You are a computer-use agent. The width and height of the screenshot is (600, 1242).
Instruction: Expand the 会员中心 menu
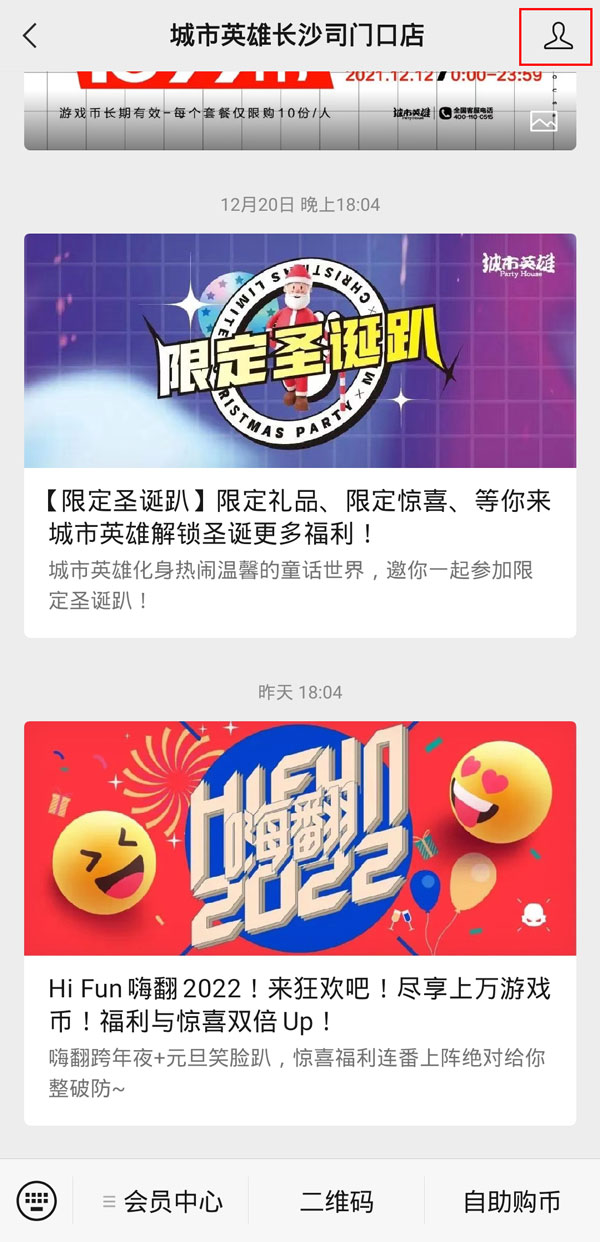[x=162, y=1201]
